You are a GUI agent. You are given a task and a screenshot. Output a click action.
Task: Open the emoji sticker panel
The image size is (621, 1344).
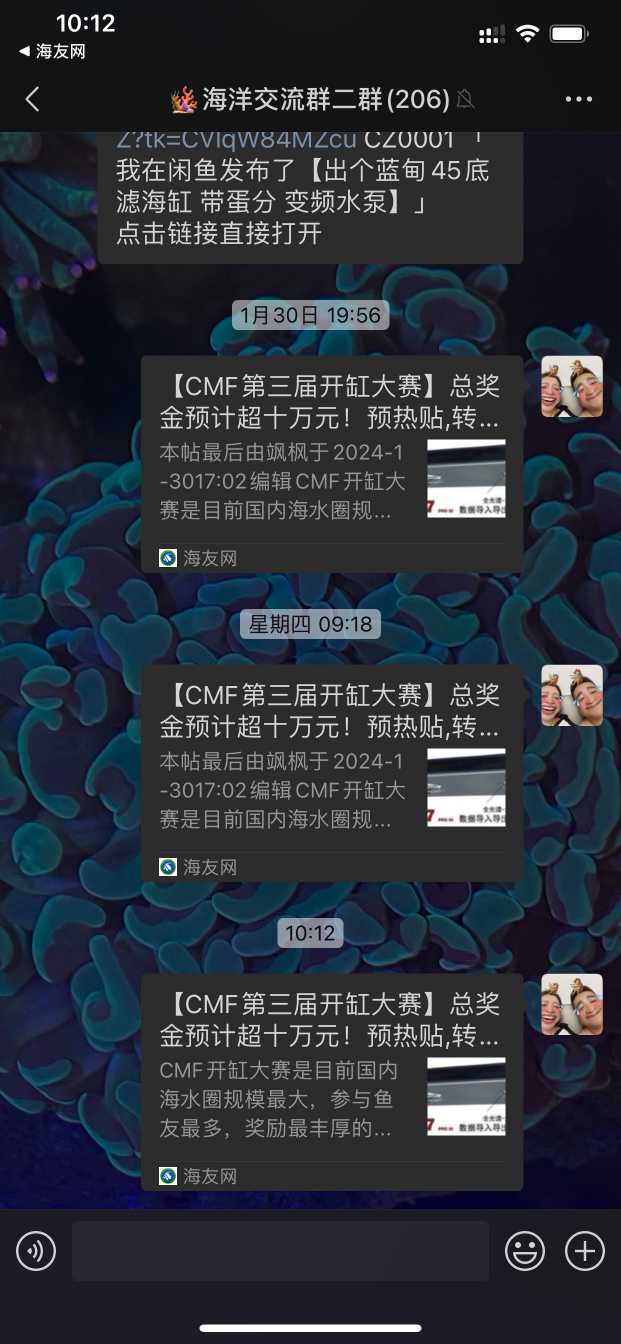pyautogui.click(x=525, y=1251)
